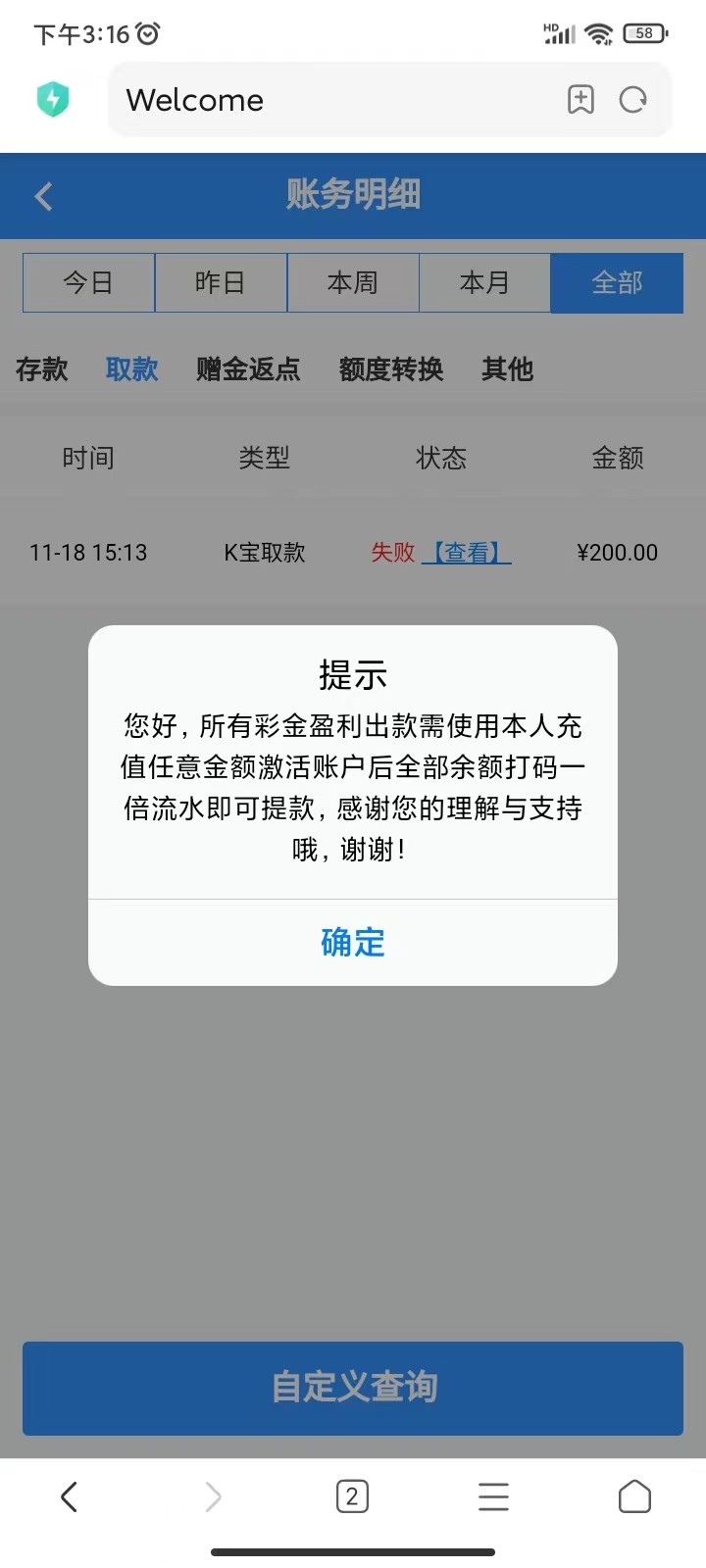Click the alarm clock status icon
Viewport: 706px width, 1568px height.
pos(146,32)
